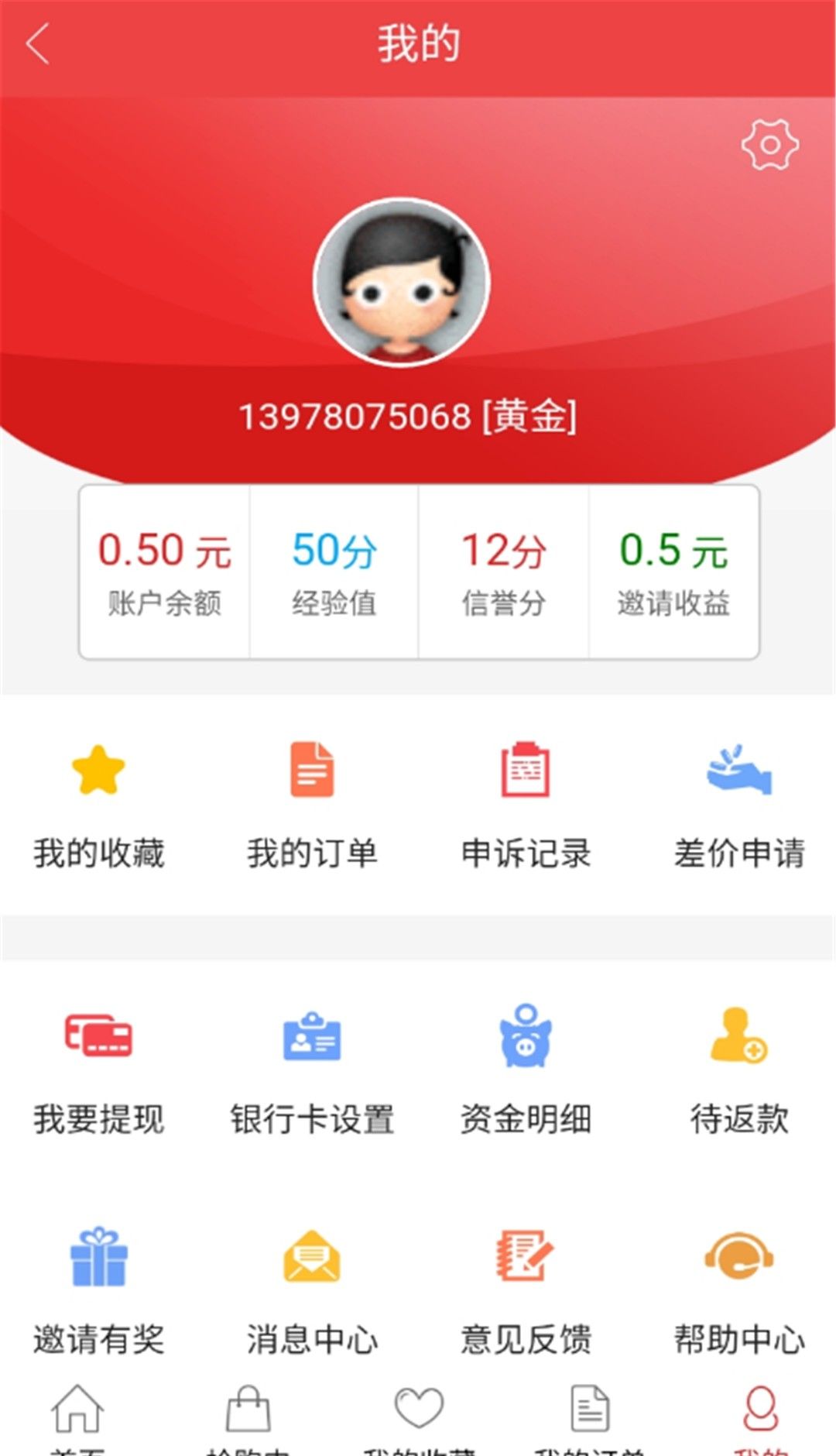Open 帮助中心 help center
This screenshot has height=1456, width=836.
[739, 1291]
